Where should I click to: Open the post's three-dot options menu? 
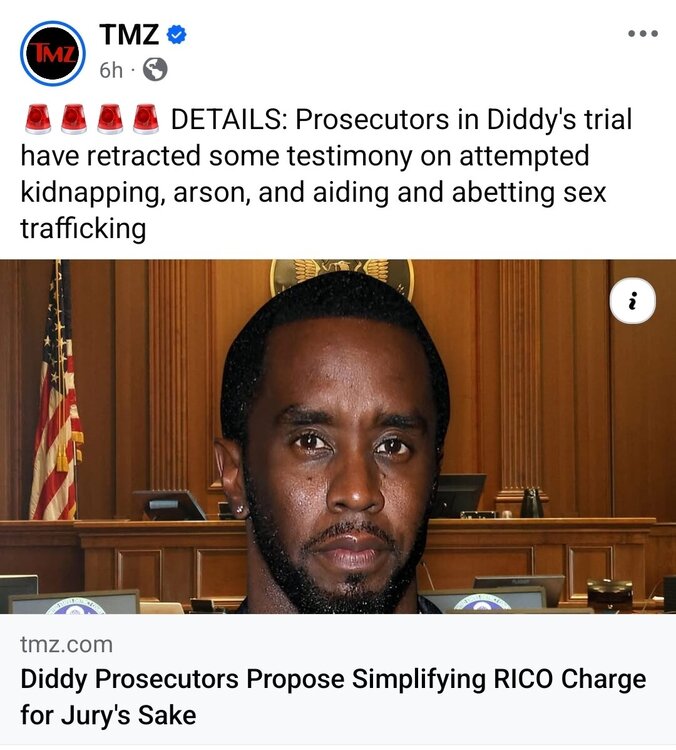(642, 35)
